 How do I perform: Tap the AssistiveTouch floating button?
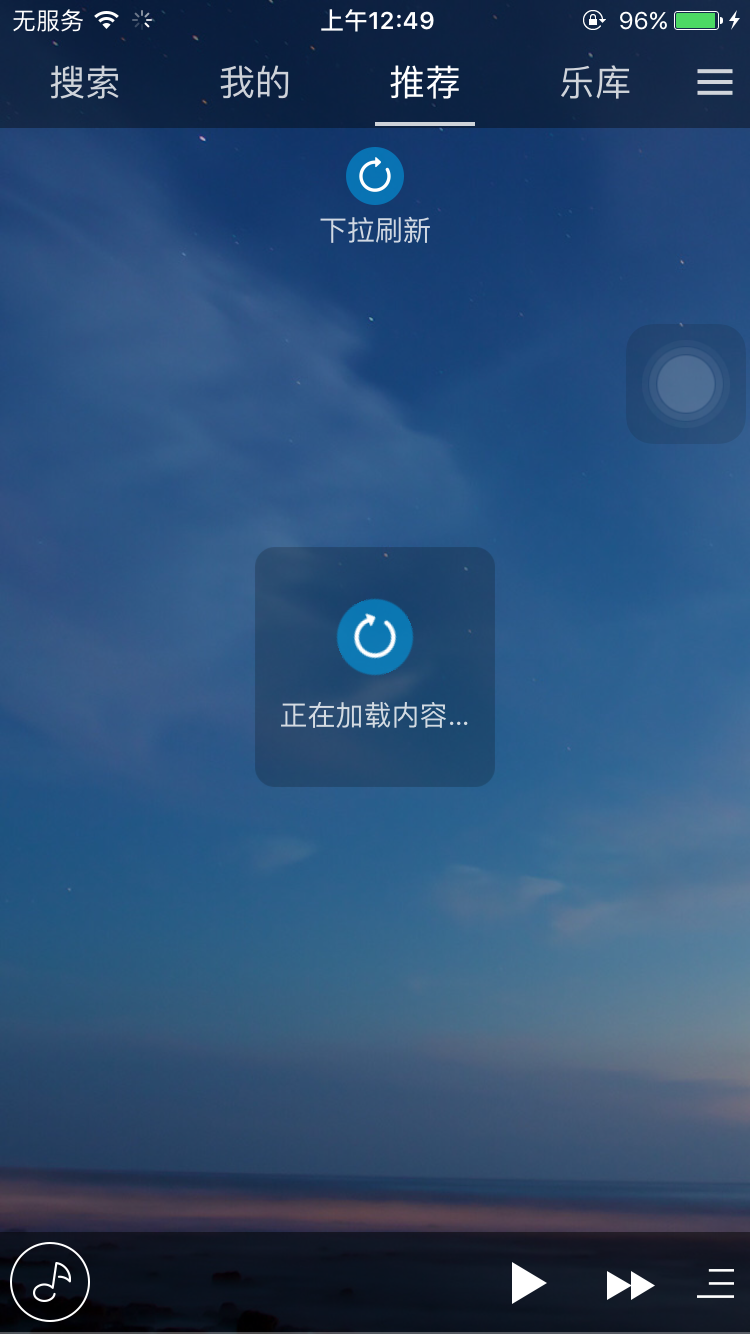tap(686, 383)
